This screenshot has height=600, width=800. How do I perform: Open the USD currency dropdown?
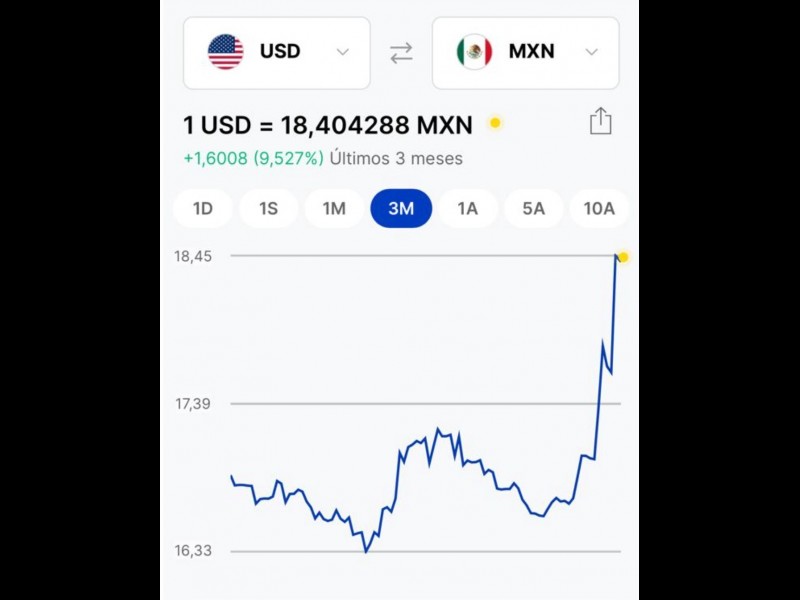[277, 53]
